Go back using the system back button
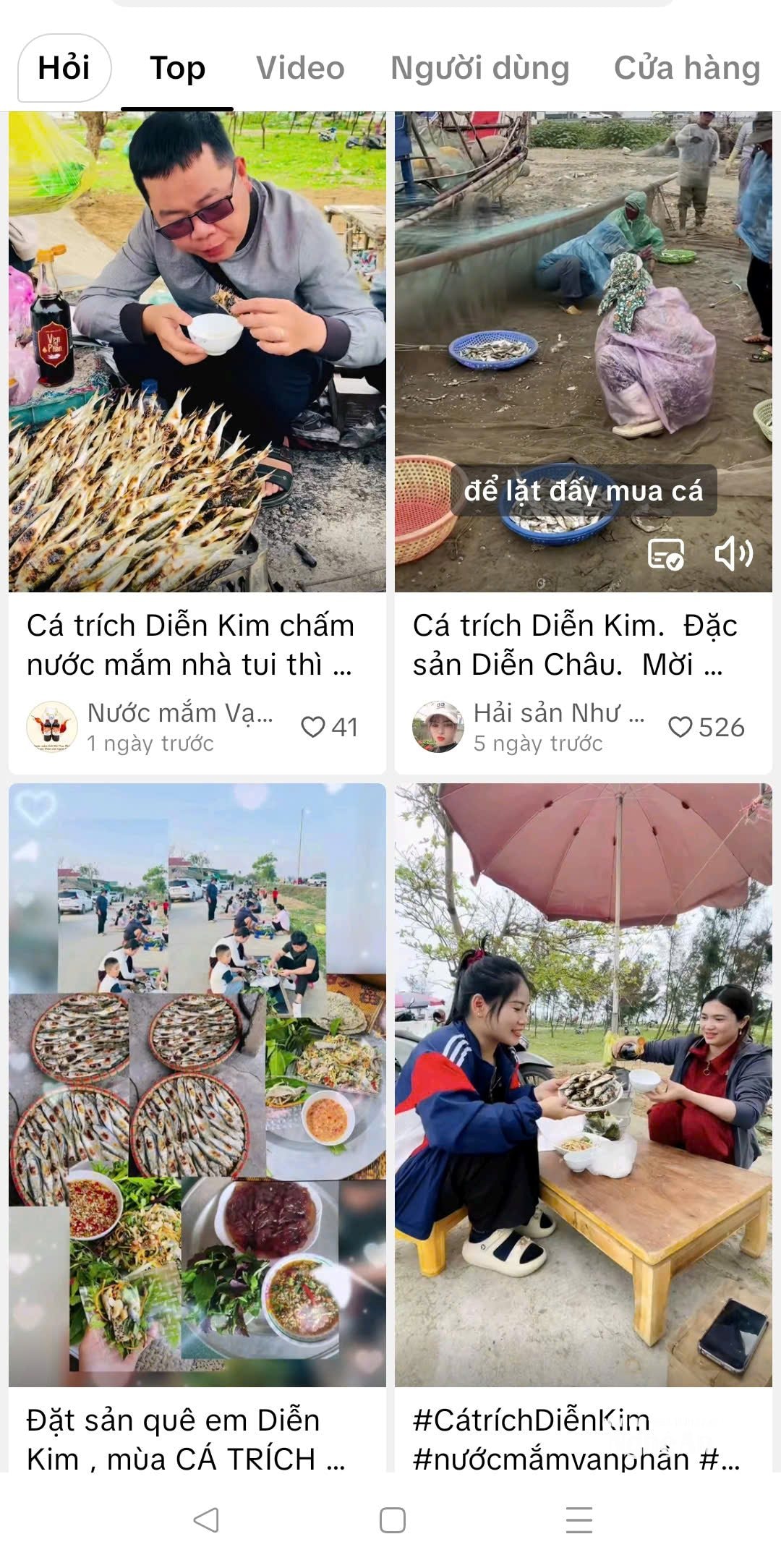The height and width of the screenshot is (1568, 781). (206, 1520)
